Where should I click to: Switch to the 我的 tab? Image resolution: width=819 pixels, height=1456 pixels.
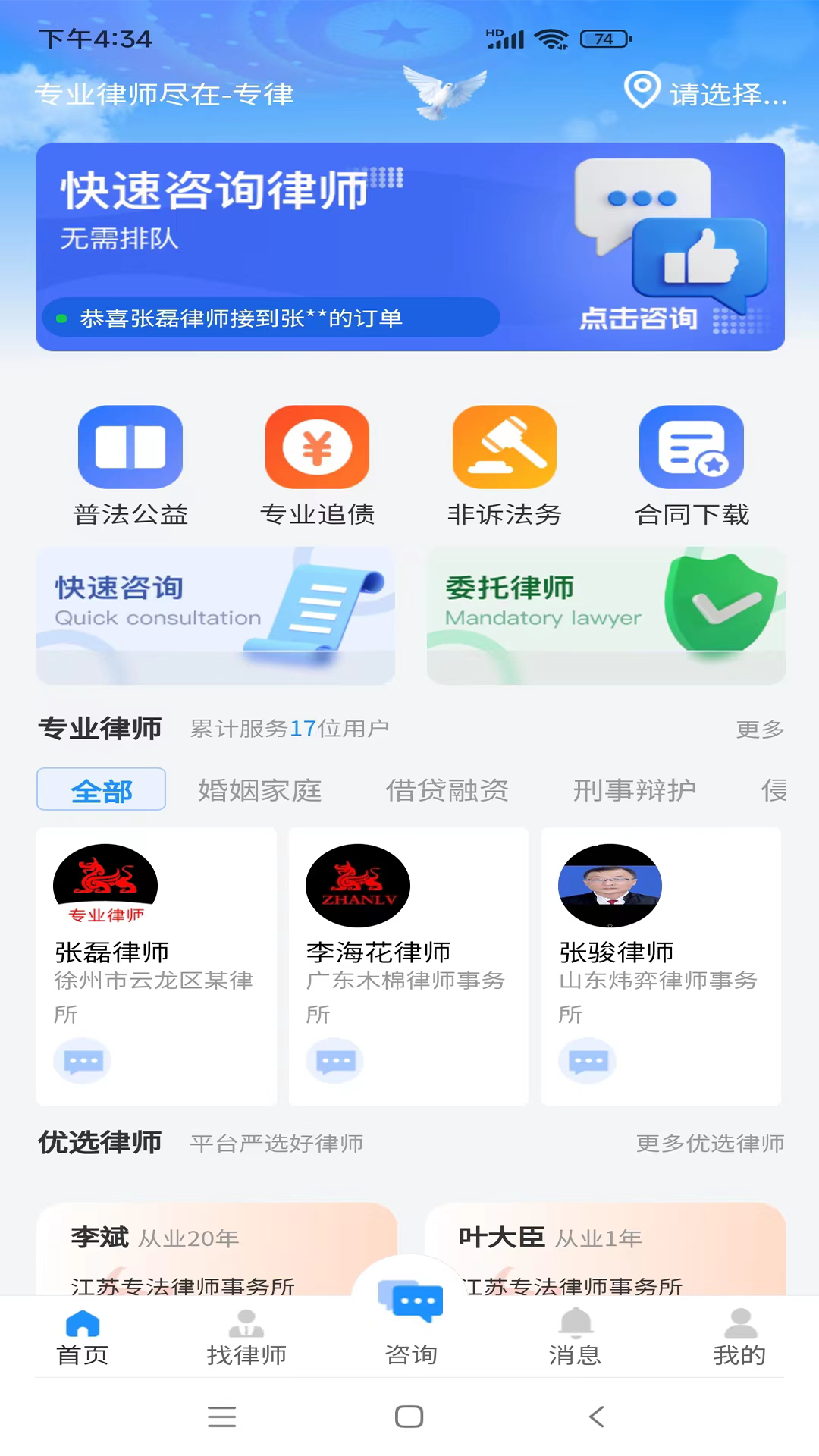pyautogui.click(x=739, y=1339)
